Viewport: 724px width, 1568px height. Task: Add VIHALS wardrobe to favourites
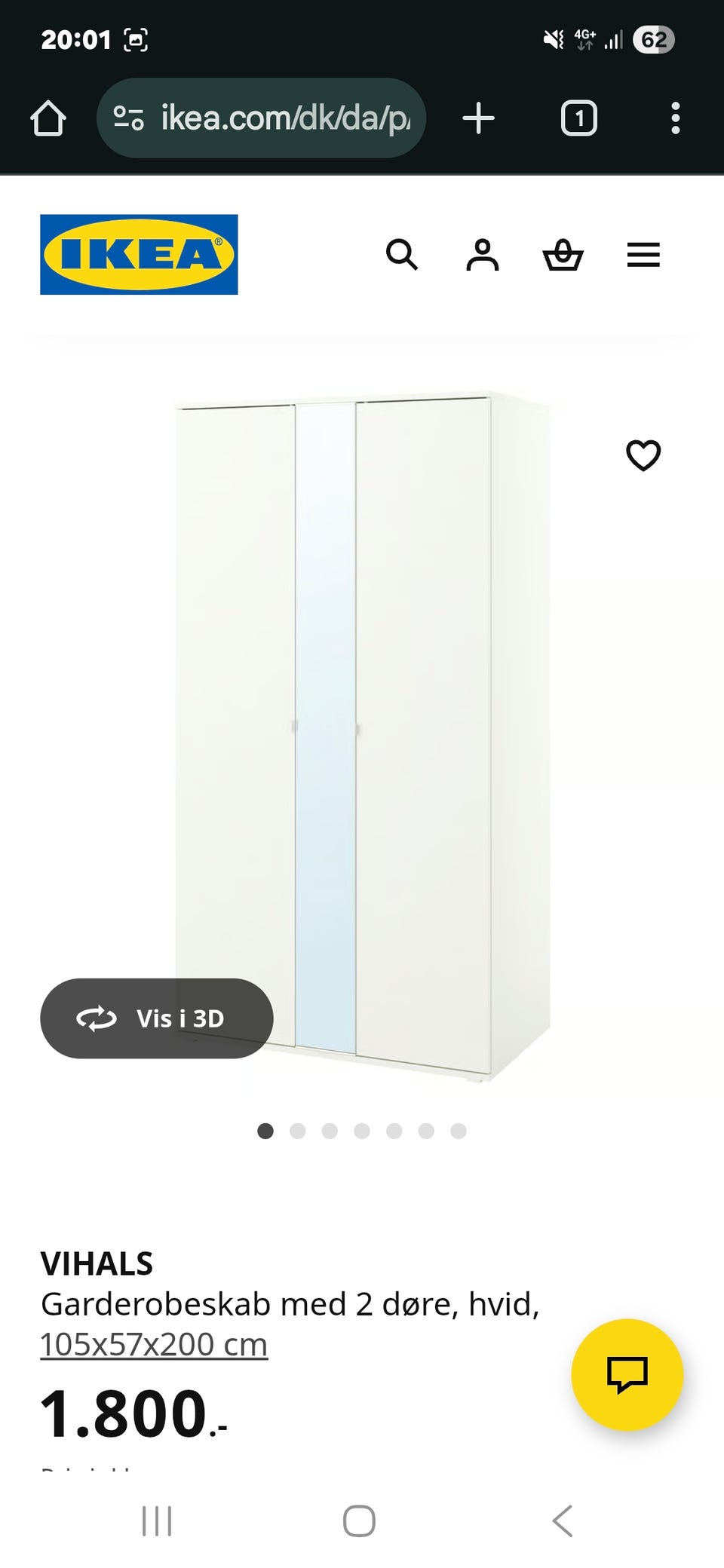click(x=643, y=455)
